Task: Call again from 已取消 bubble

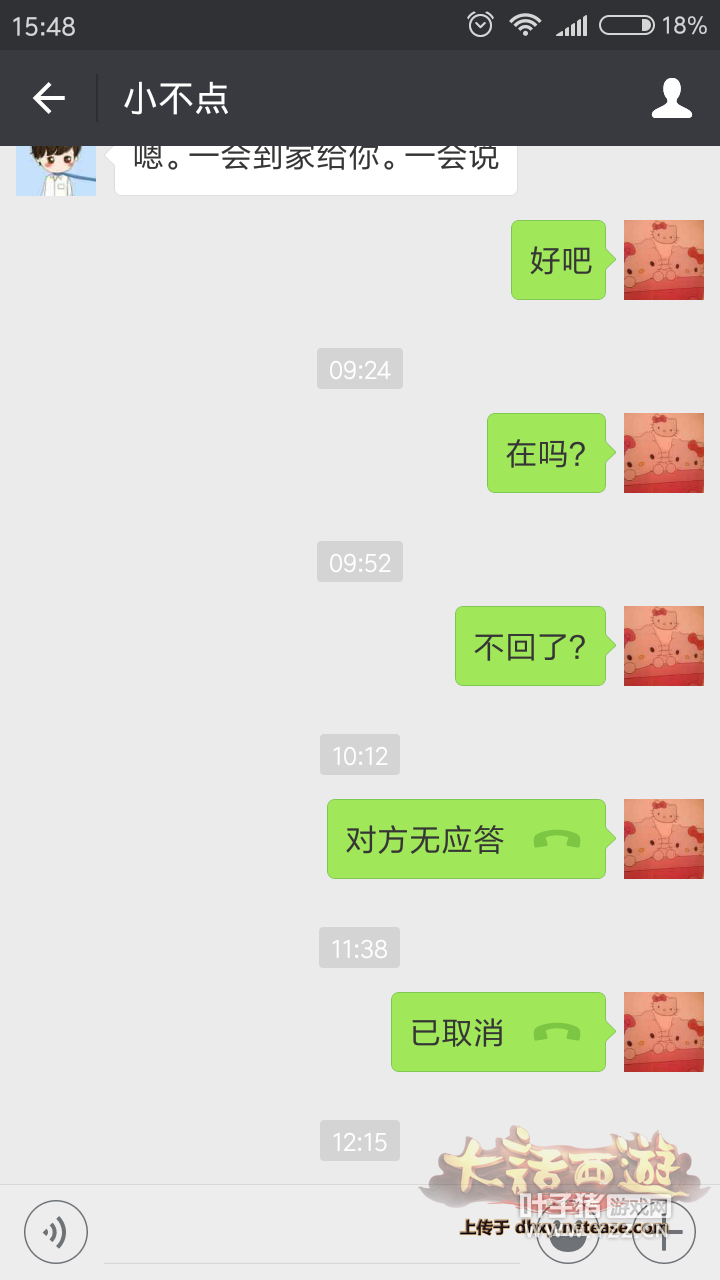Action: 498,1032
